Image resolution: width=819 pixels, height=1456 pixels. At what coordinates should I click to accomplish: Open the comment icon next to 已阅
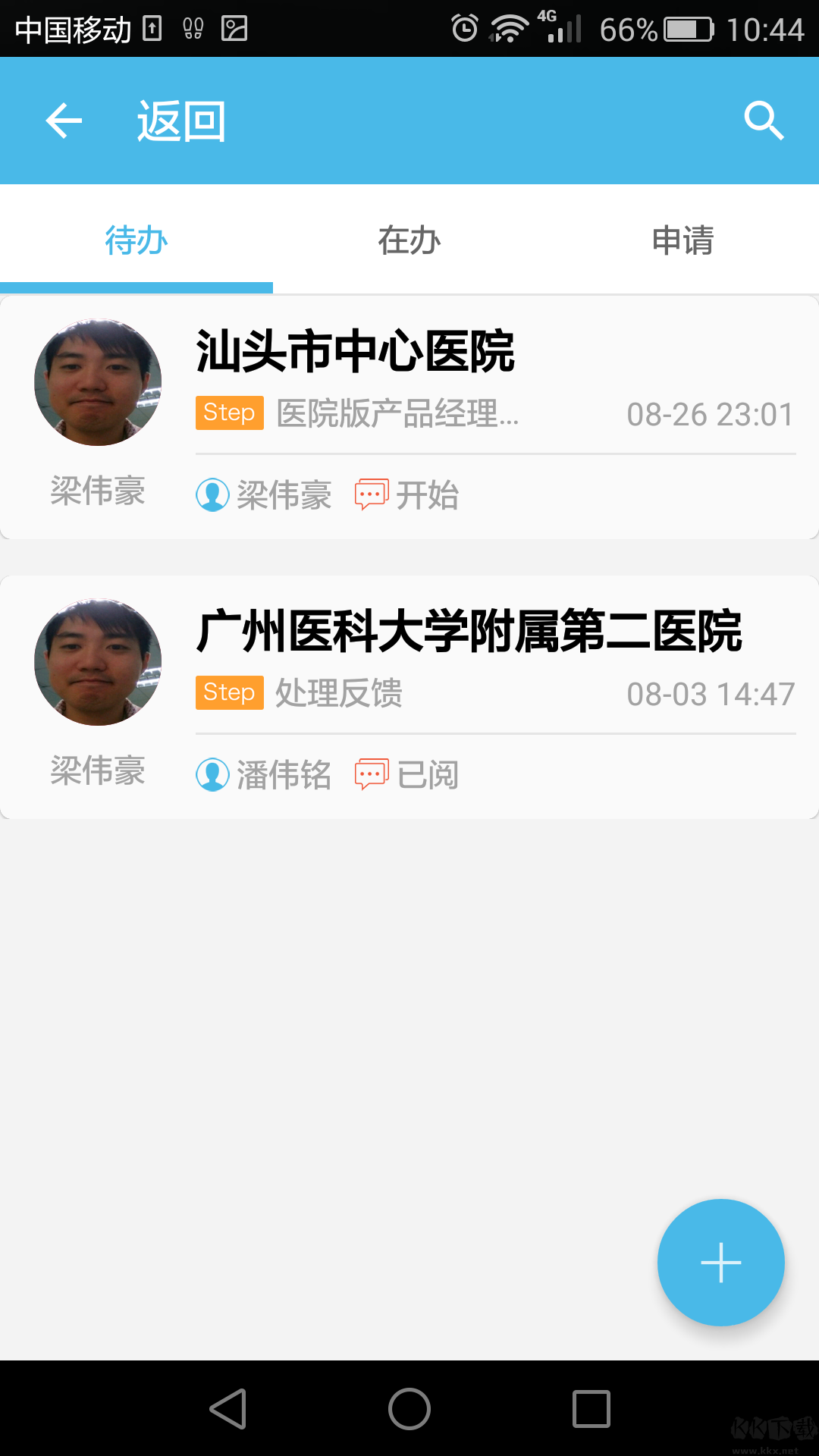[371, 773]
